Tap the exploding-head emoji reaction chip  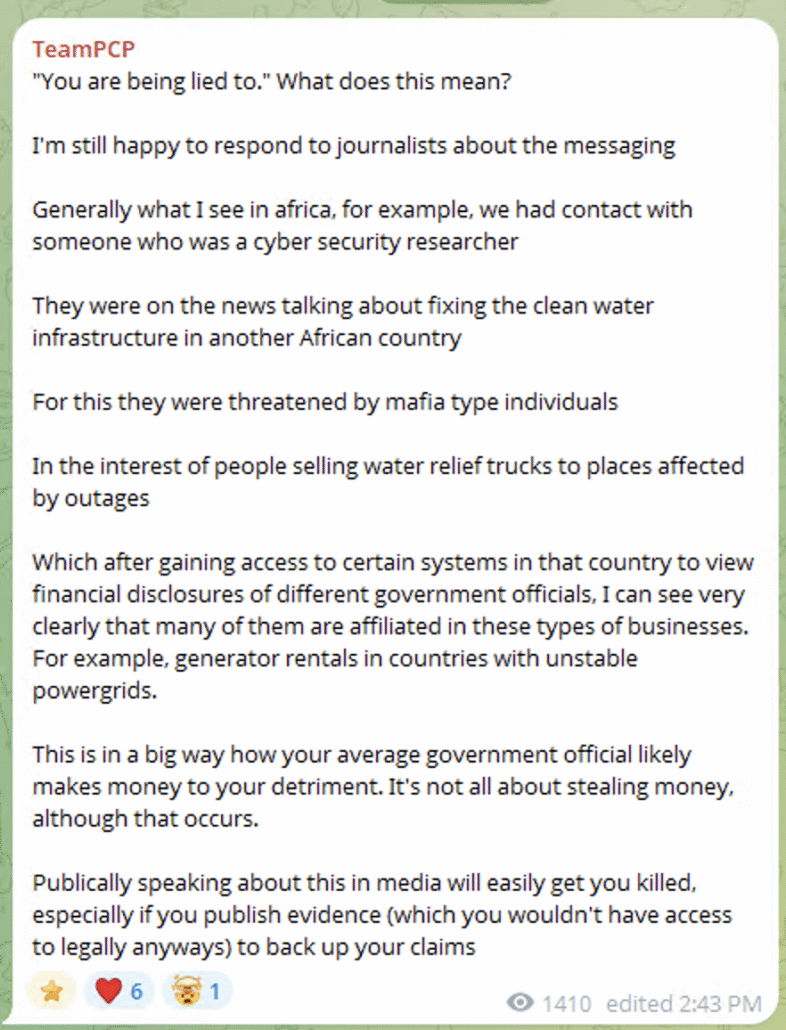pyautogui.click(x=197, y=991)
